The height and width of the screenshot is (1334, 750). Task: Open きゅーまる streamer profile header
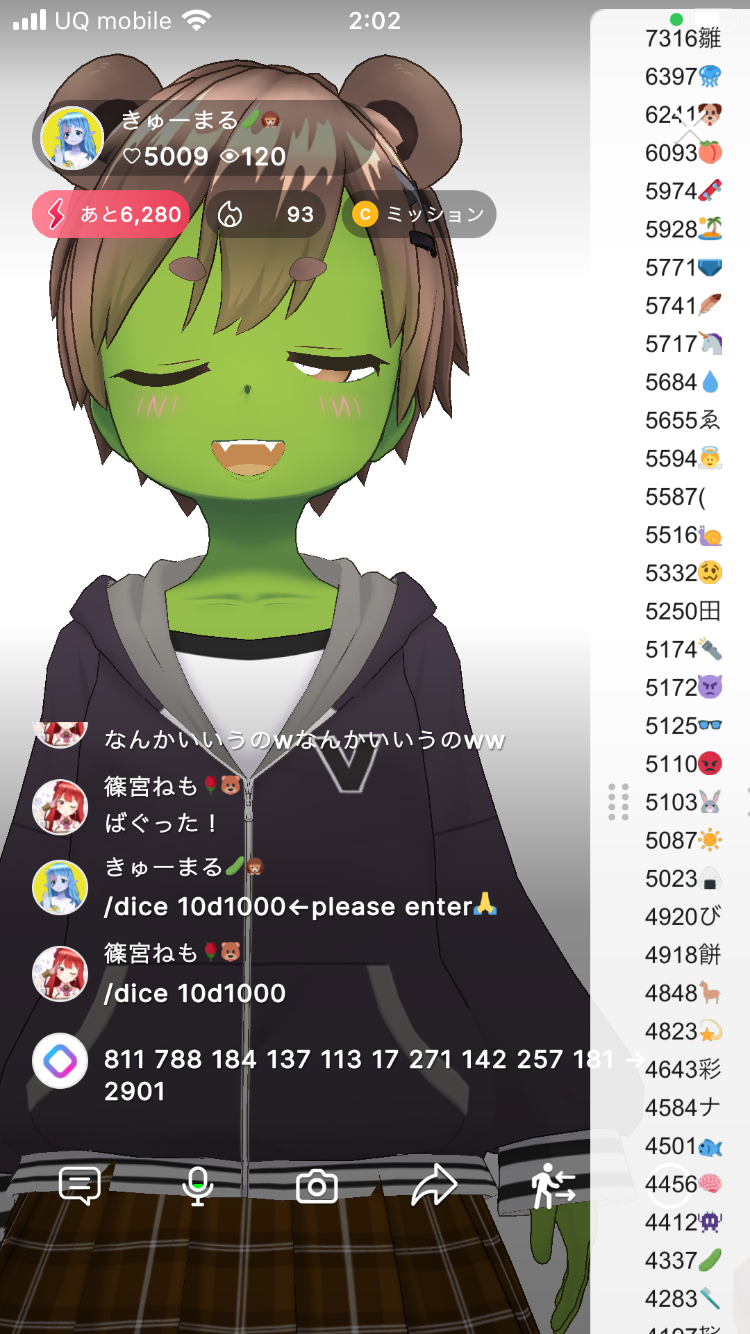click(170, 138)
